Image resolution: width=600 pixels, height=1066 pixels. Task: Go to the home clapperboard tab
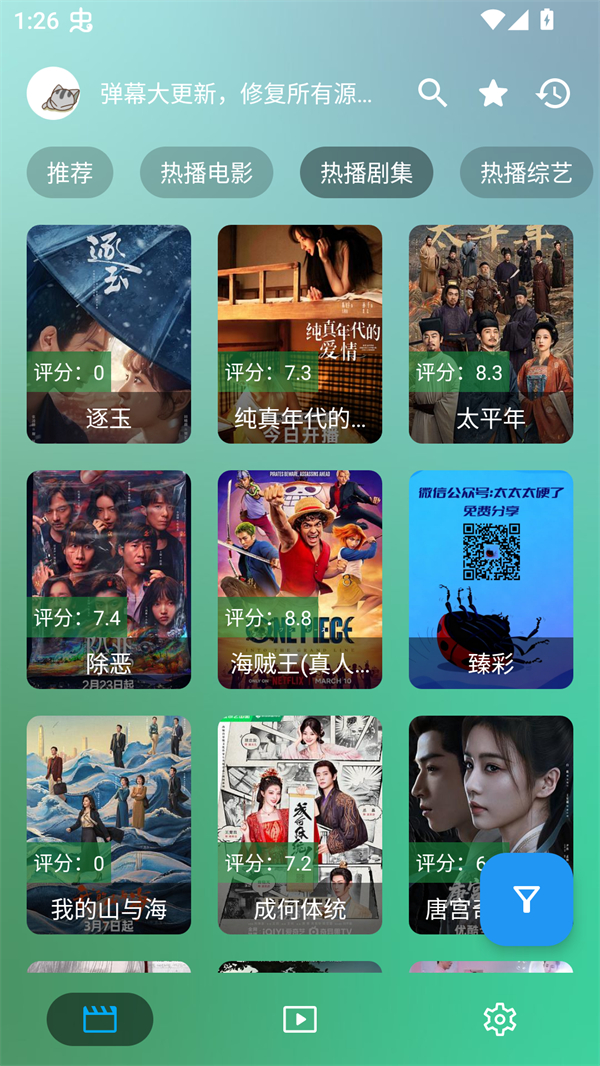[x=100, y=1019]
